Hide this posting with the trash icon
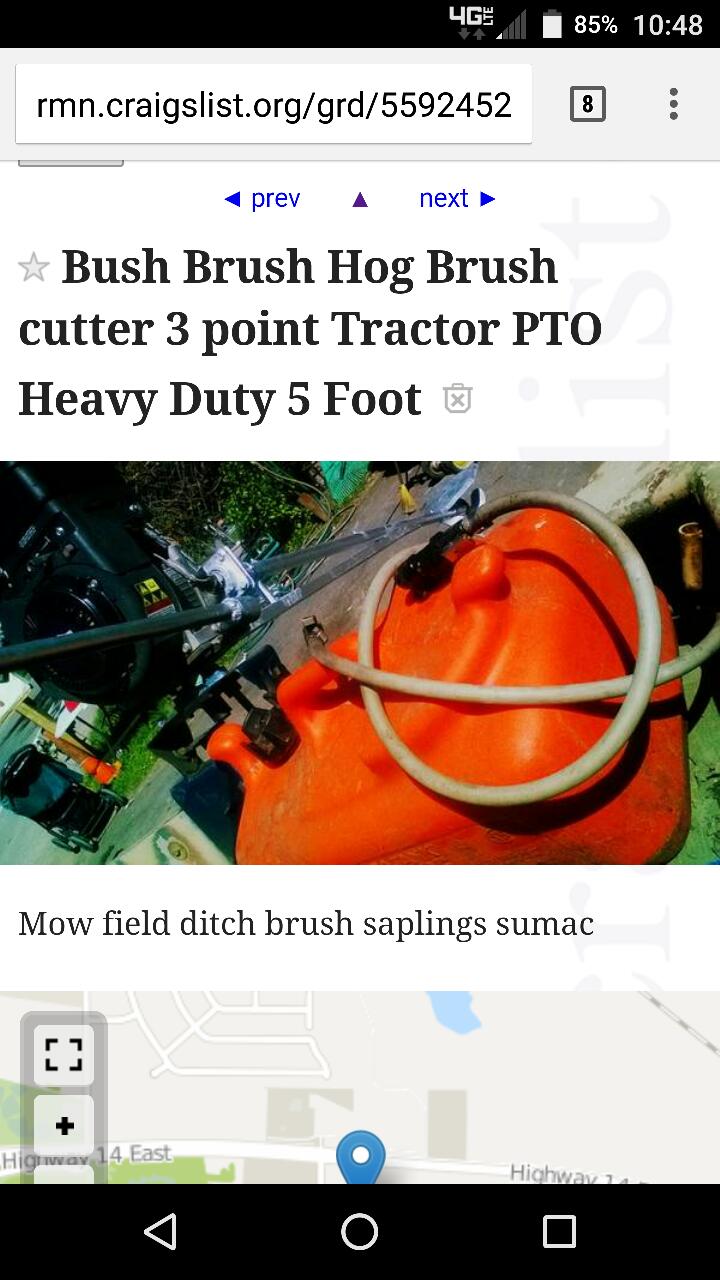This screenshot has height=1280, width=720. pos(457,398)
